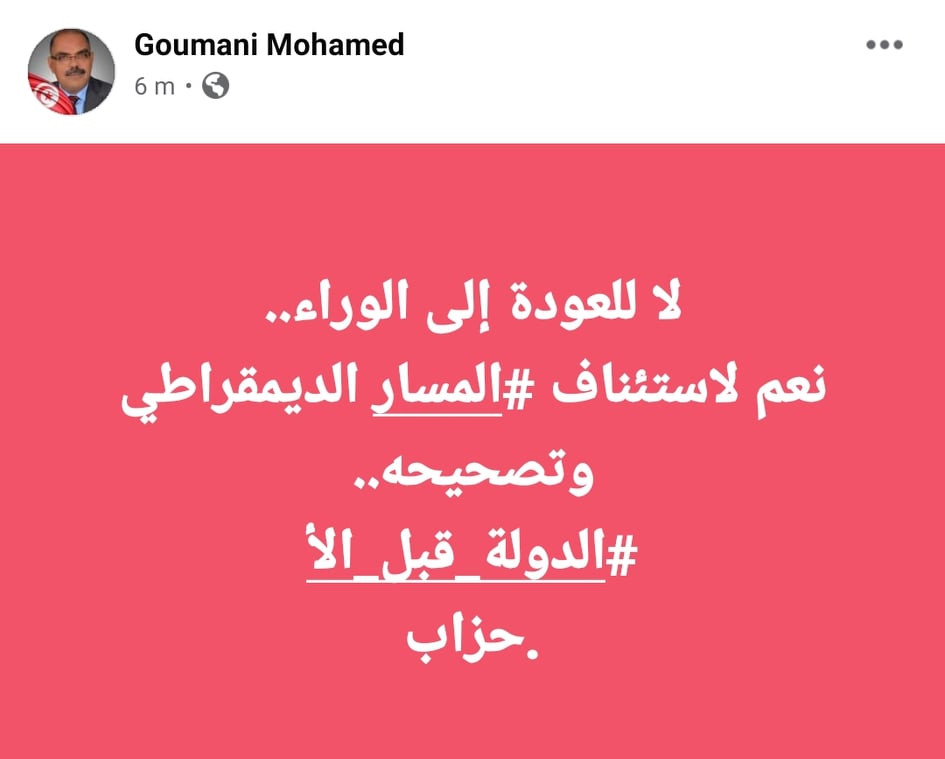
Task: Open Goumani Mohamed's profile picture
Action: [x=70, y=71]
